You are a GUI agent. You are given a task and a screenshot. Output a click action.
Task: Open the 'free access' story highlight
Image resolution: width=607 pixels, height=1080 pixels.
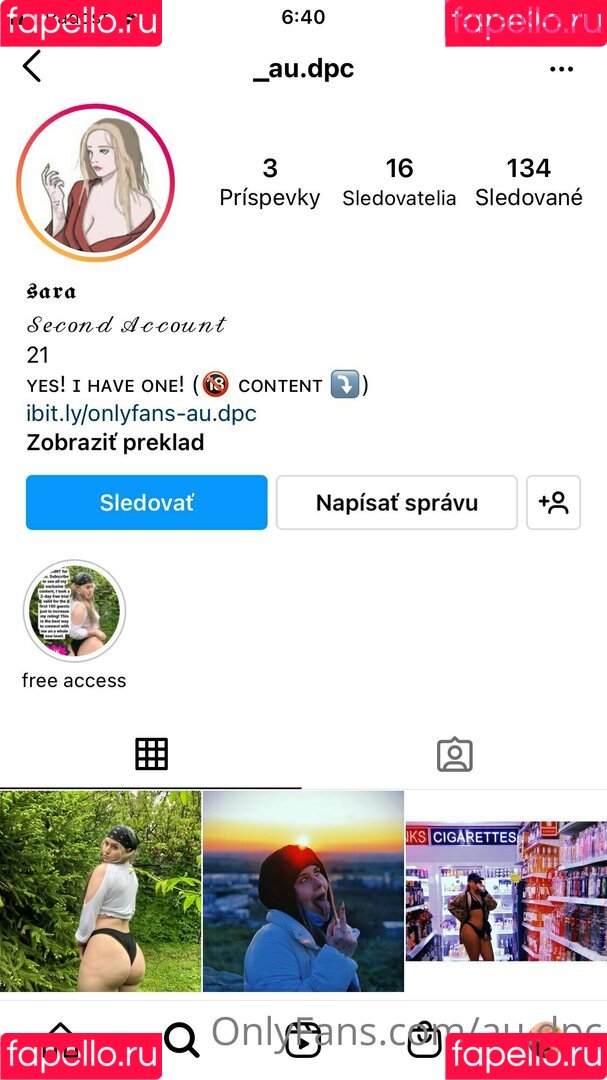pyautogui.click(x=74, y=612)
